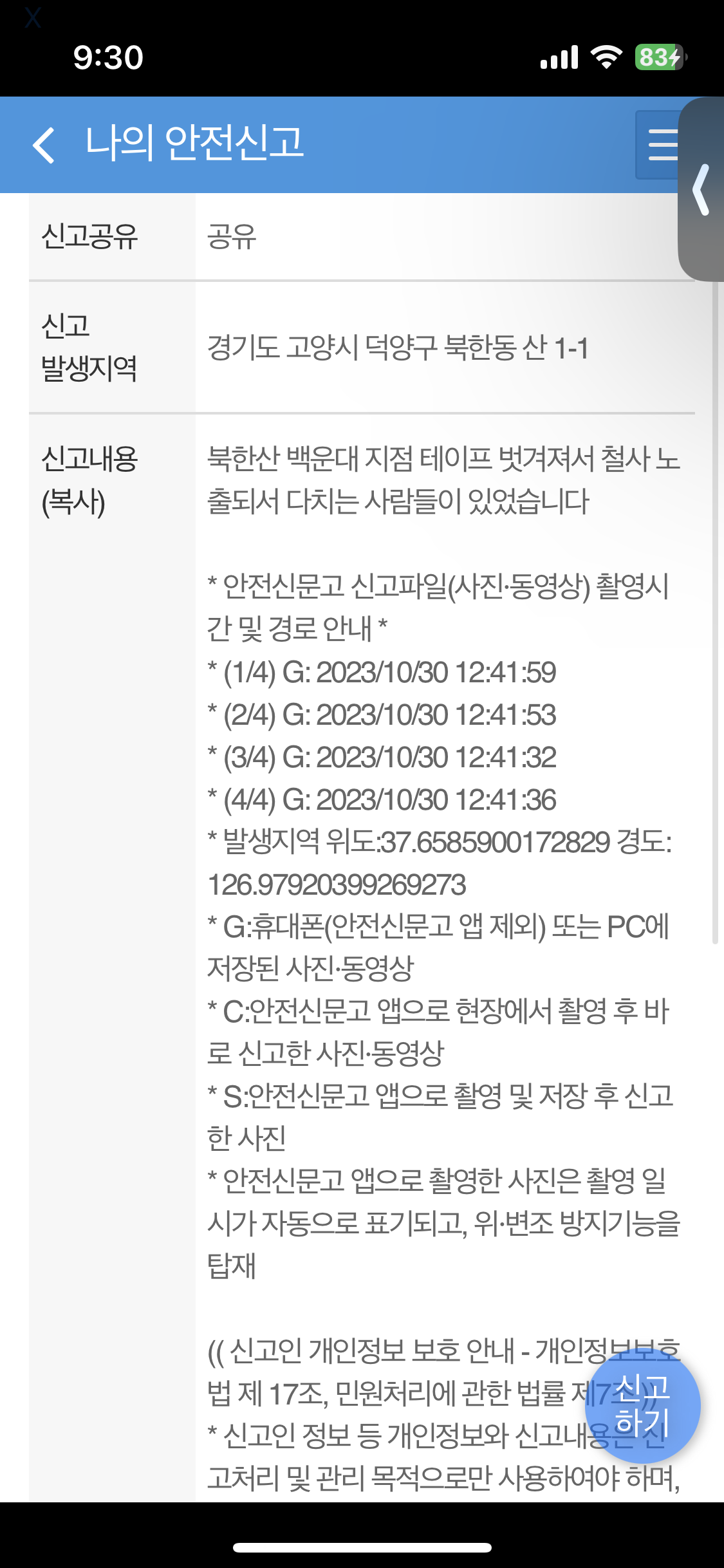Expand the side panel arrow handle
The width and height of the screenshot is (724, 1568).
pyautogui.click(x=701, y=189)
